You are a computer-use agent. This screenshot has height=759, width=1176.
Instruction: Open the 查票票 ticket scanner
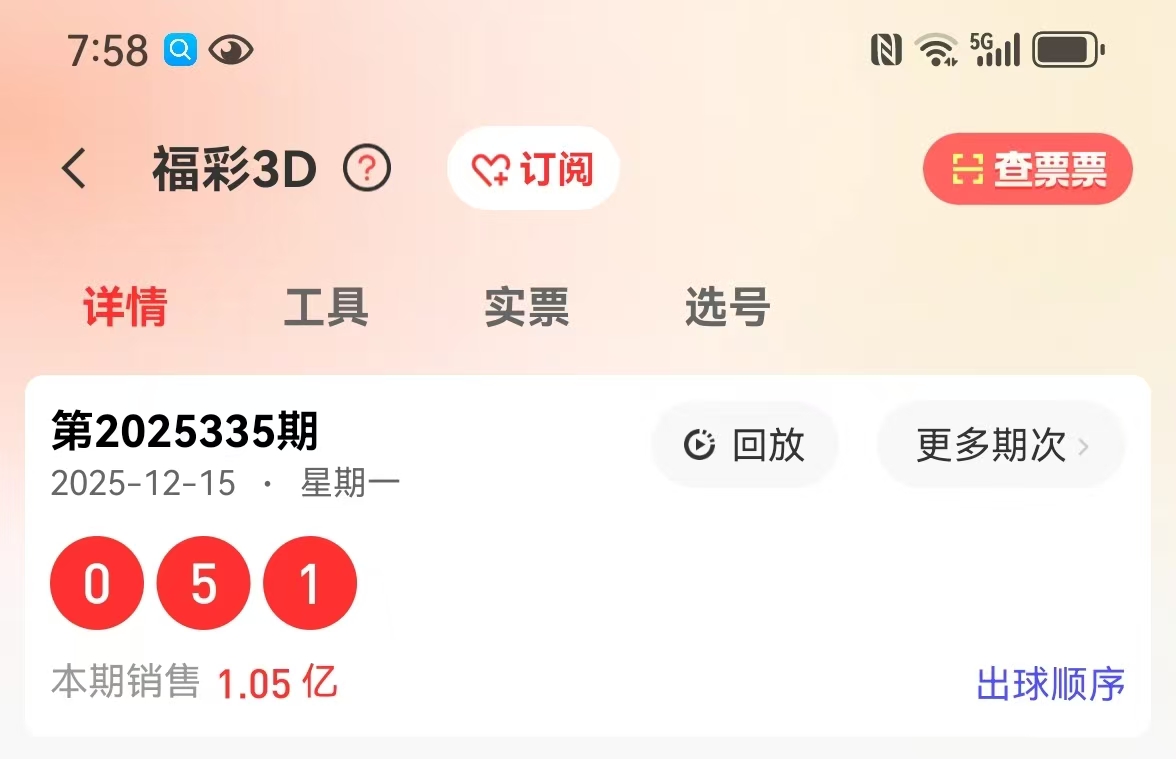pos(1027,170)
